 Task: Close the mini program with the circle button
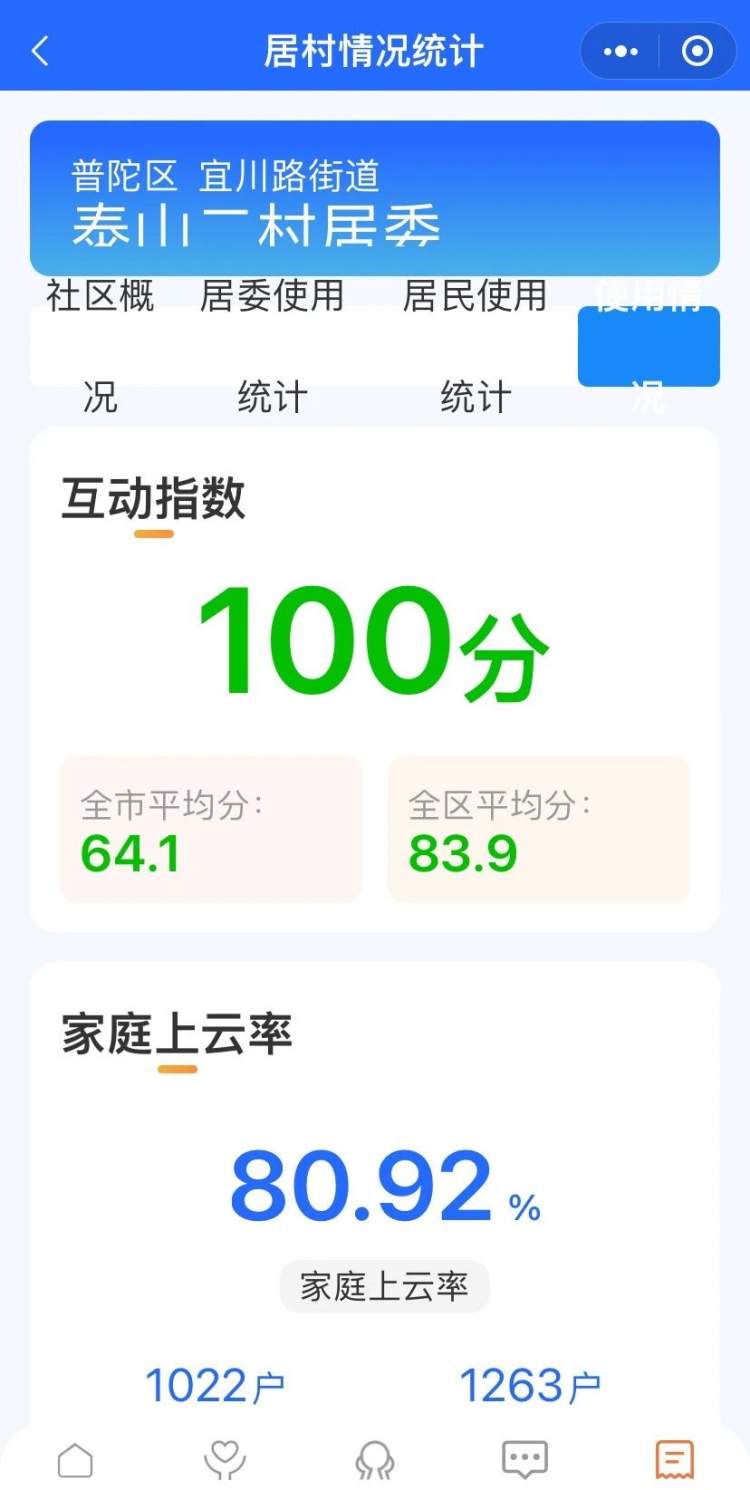[697, 51]
